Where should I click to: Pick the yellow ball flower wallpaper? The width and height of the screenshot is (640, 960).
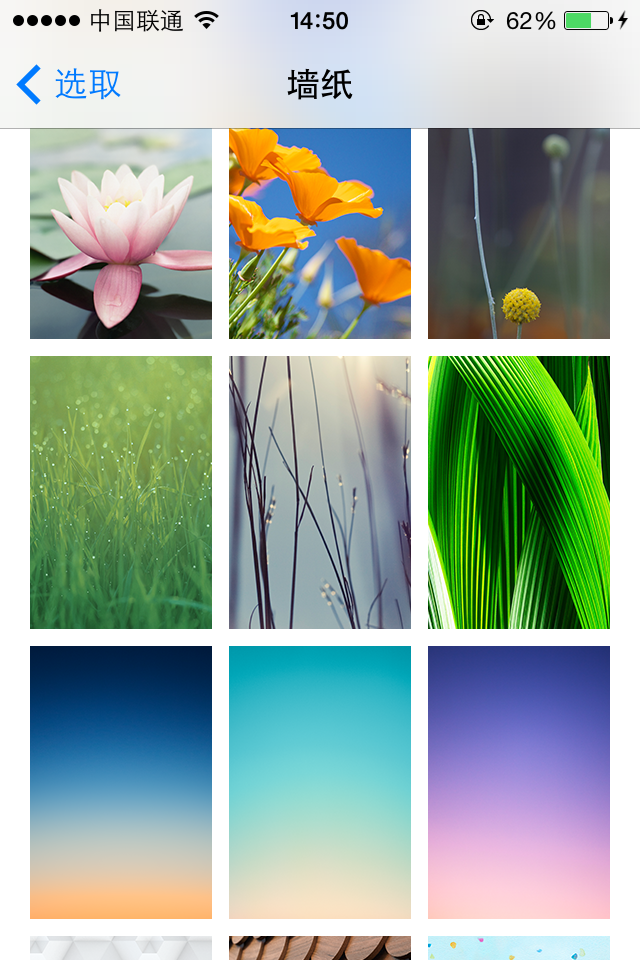519,235
